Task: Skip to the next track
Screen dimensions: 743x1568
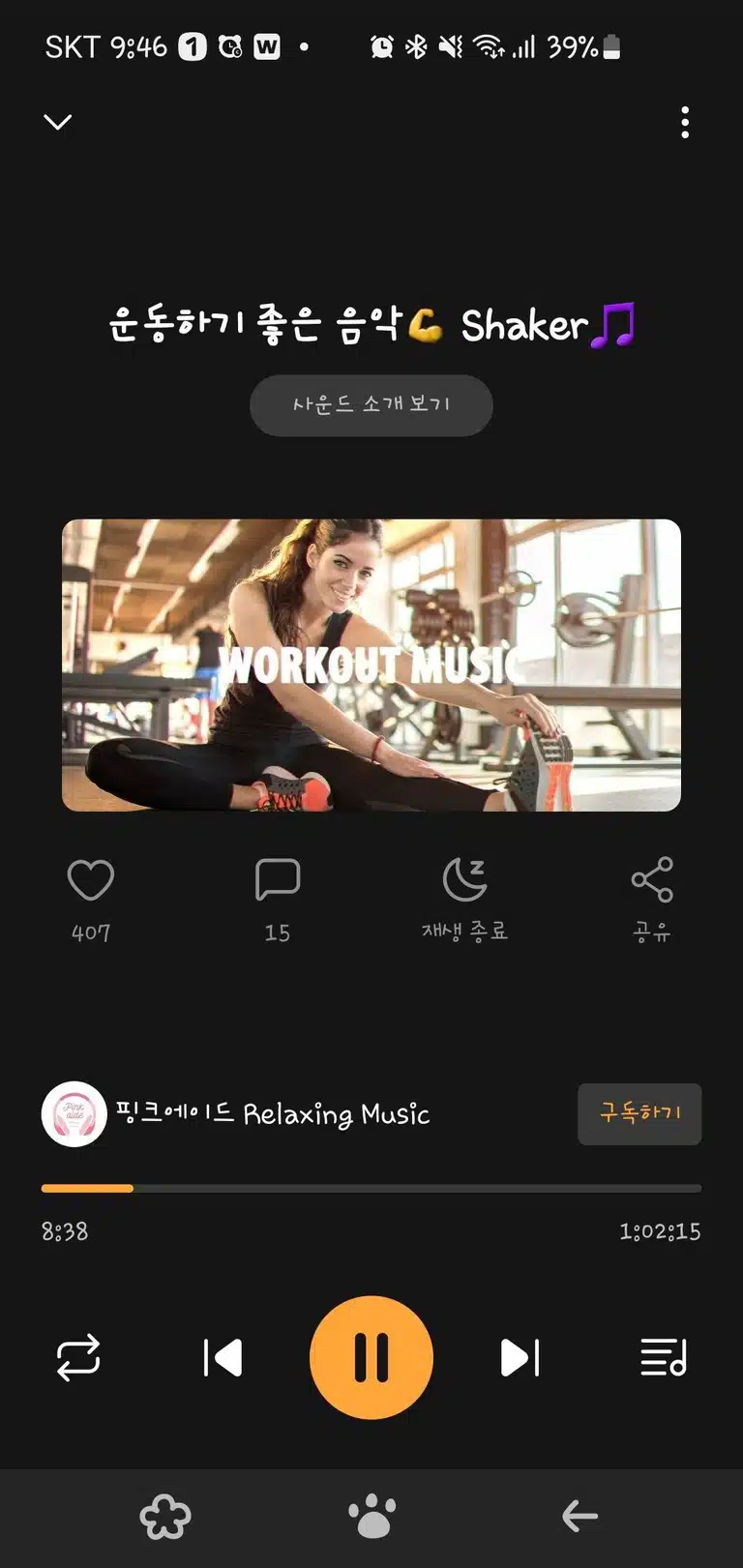Action: tap(520, 1357)
